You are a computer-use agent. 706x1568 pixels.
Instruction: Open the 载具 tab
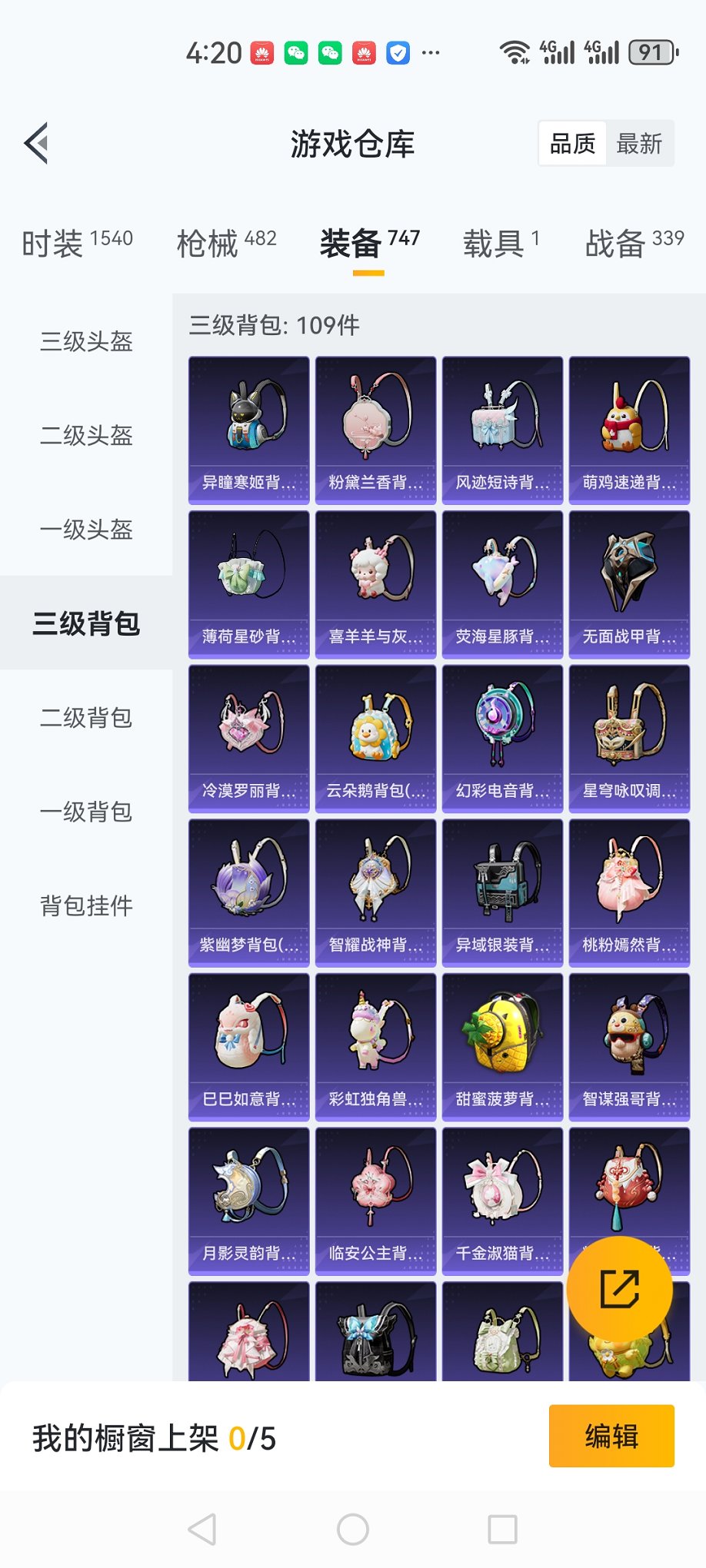501,243
